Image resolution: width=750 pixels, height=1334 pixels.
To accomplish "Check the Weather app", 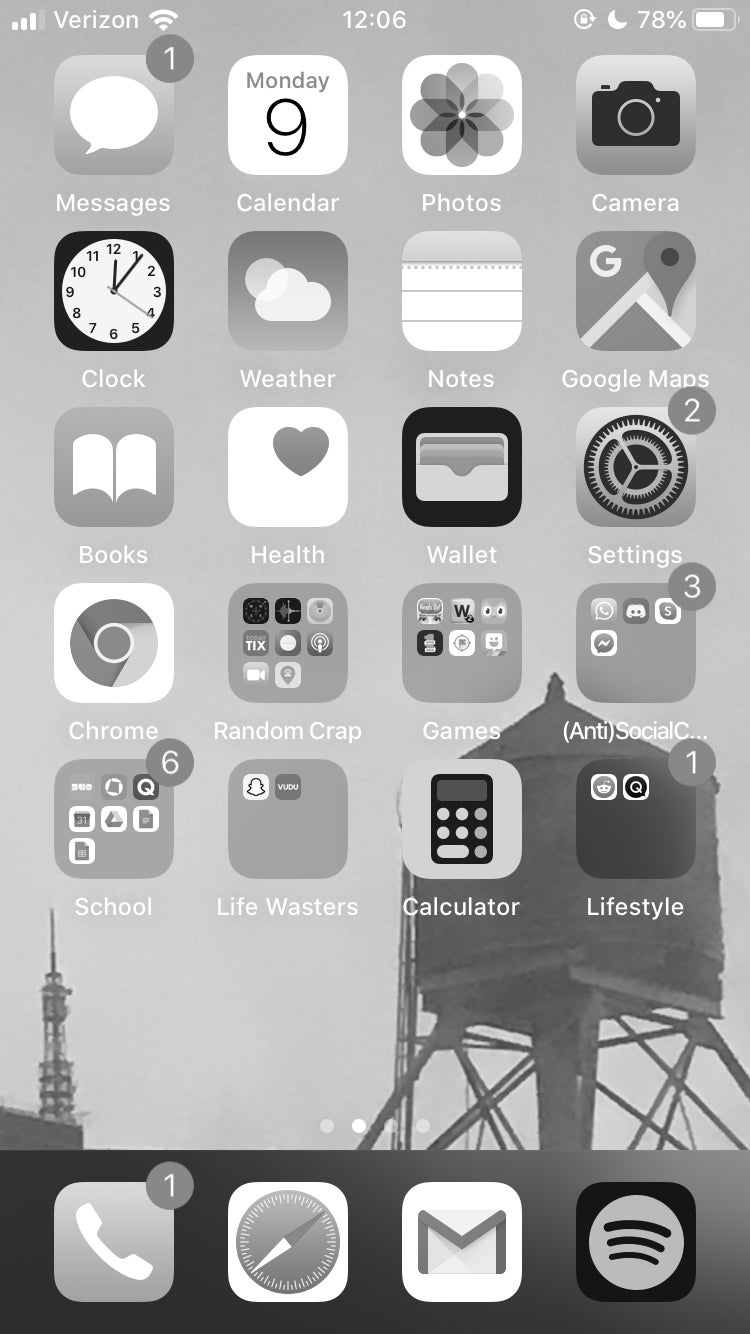I will tap(287, 291).
